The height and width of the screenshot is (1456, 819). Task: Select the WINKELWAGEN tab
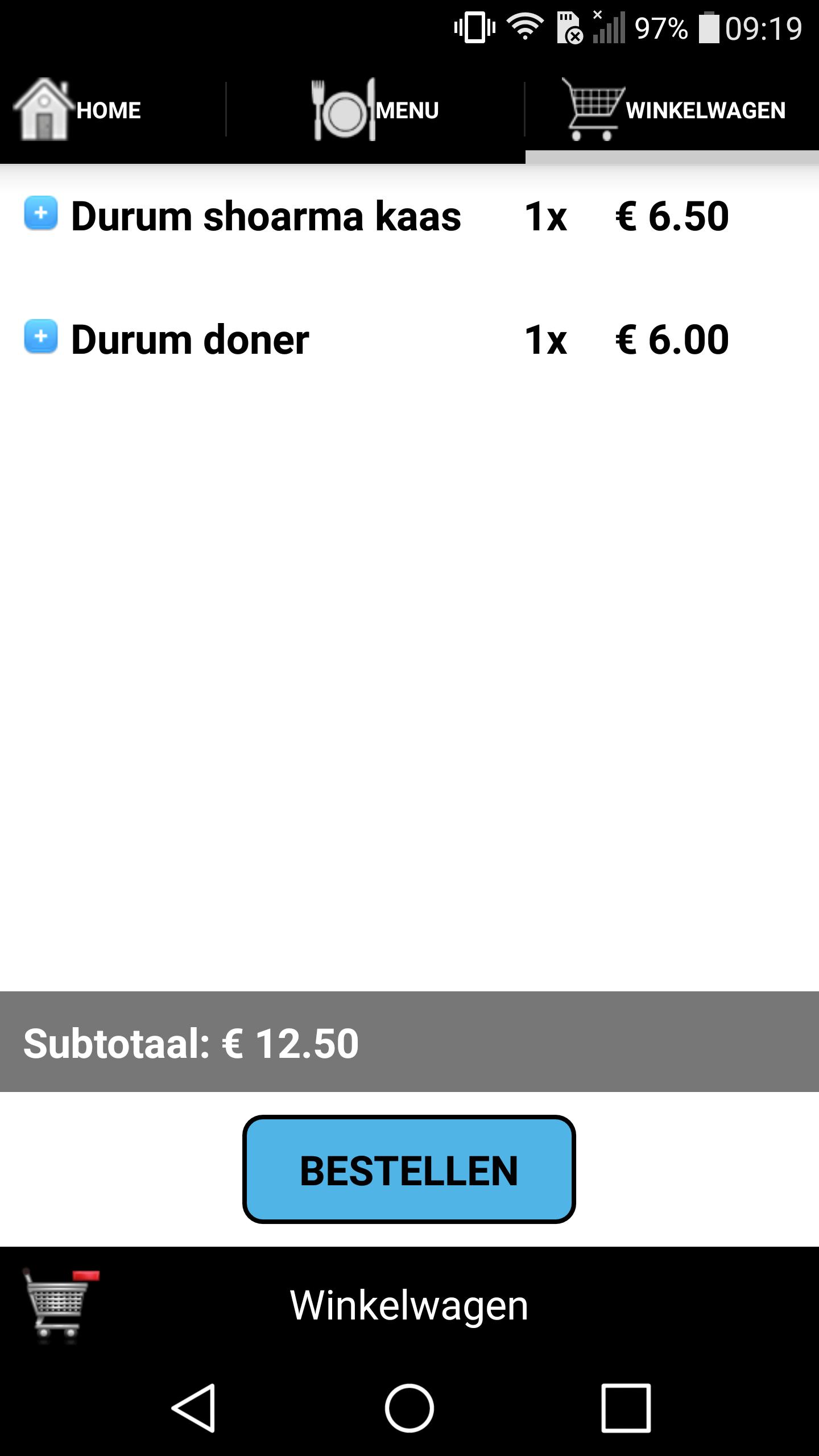click(674, 110)
